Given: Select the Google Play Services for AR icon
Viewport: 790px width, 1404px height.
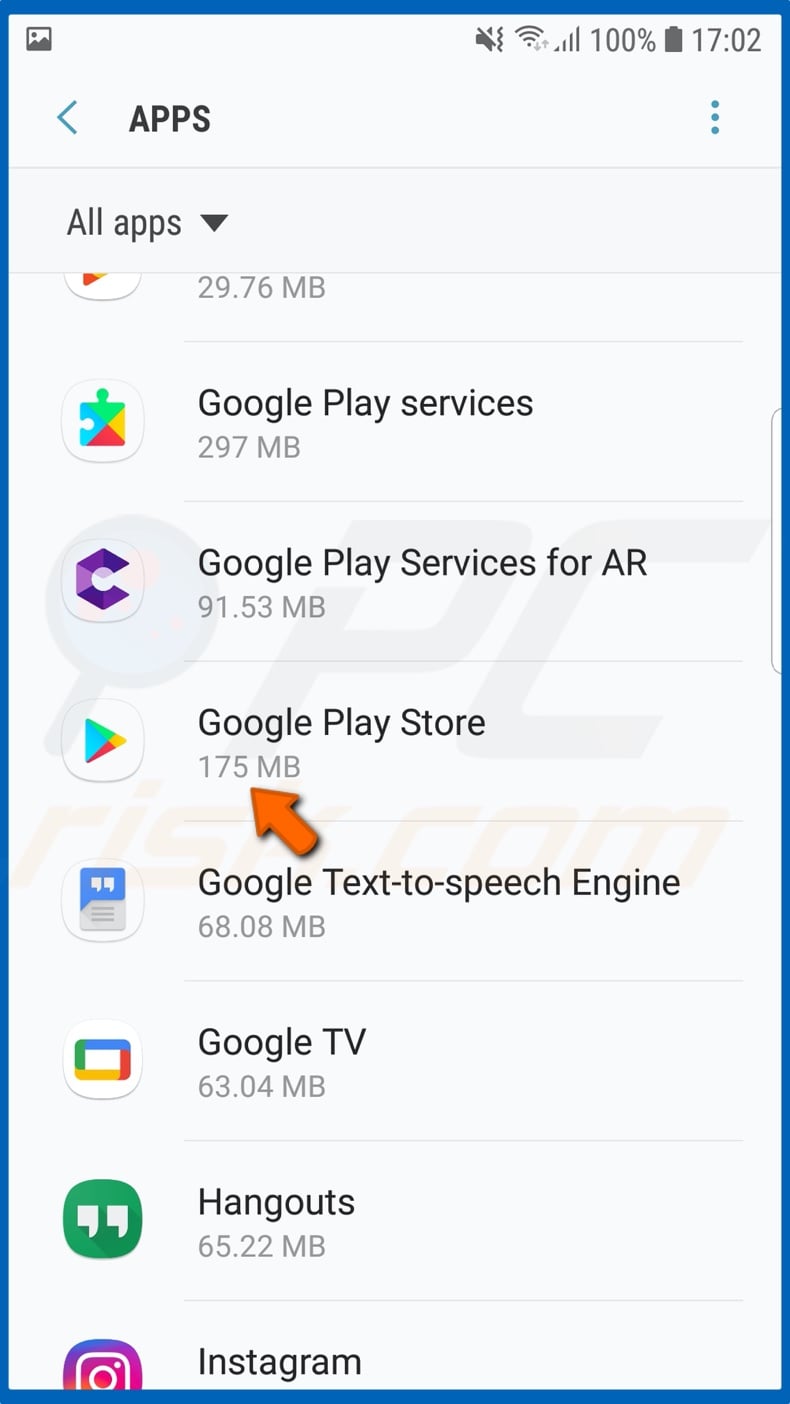Looking at the screenshot, I should [103, 580].
